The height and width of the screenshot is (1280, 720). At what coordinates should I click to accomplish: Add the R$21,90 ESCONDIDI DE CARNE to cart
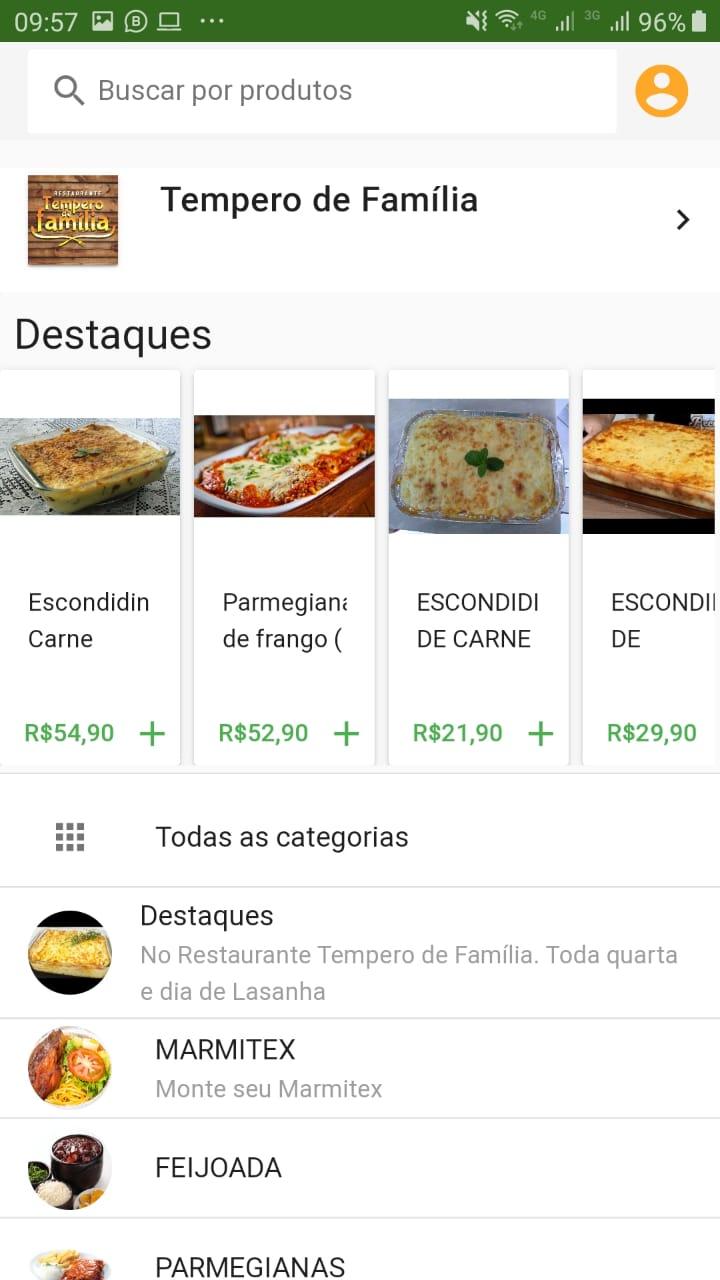click(x=540, y=734)
